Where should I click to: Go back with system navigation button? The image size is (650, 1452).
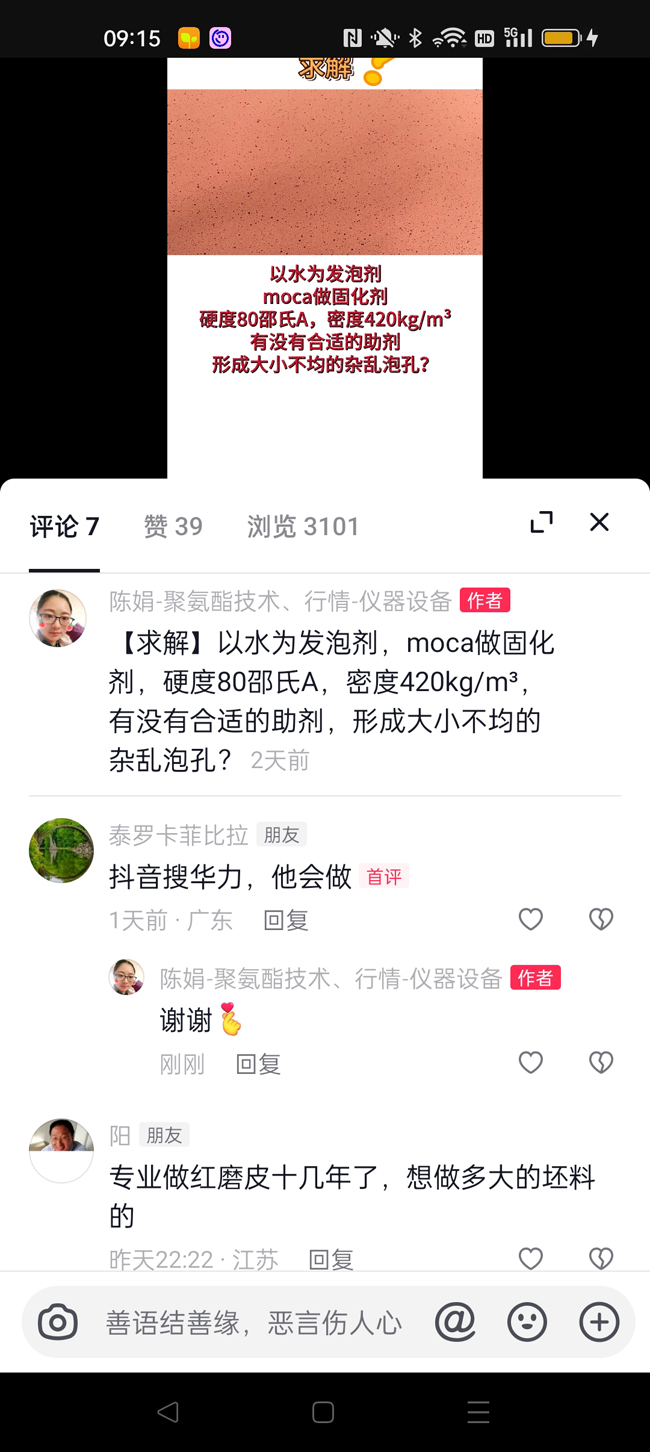click(168, 1411)
